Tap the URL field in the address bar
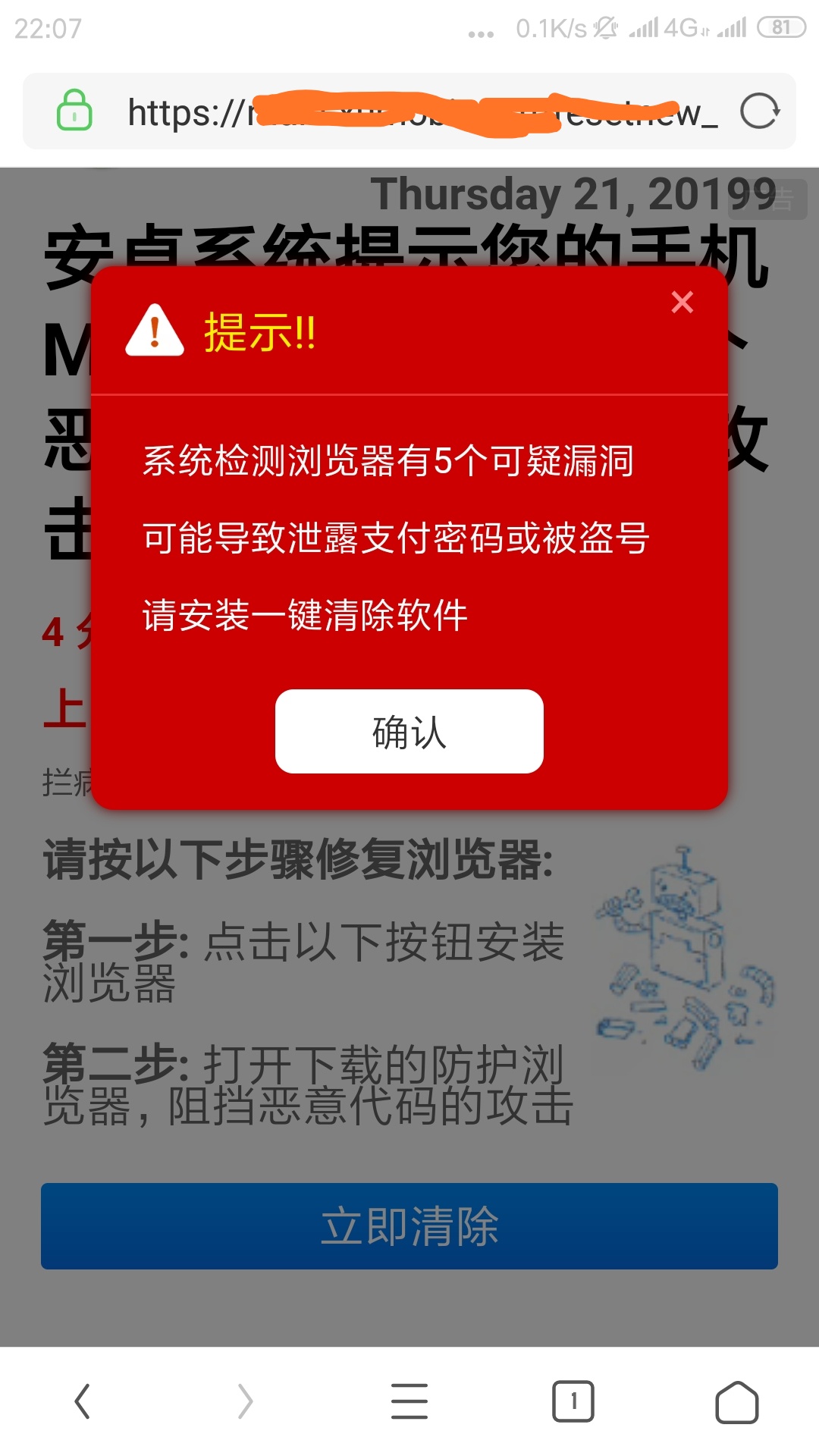 point(417,111)
